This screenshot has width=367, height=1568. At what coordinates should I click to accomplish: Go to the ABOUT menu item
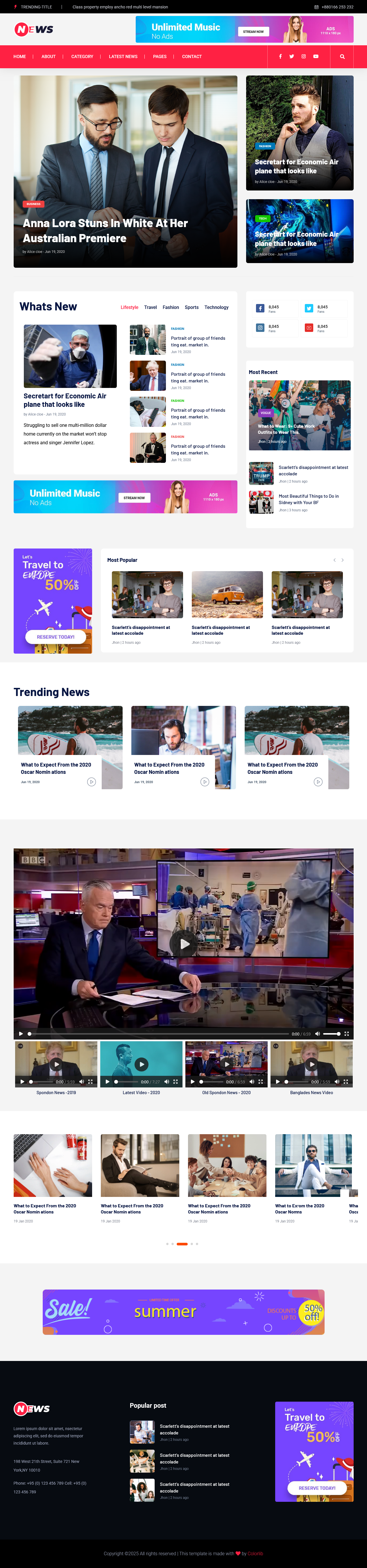[48, 57]
